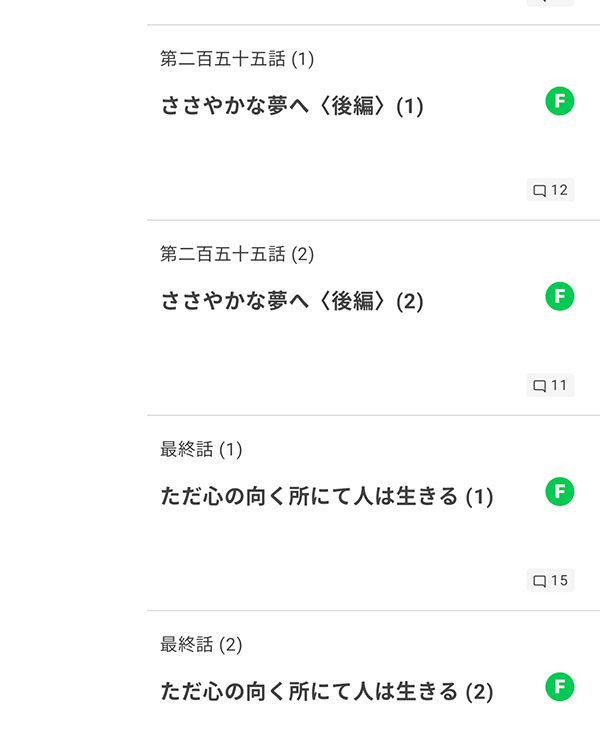
Task: View the 12 comments on 第二百五十五話 (1)
Action: pos(550,190)
